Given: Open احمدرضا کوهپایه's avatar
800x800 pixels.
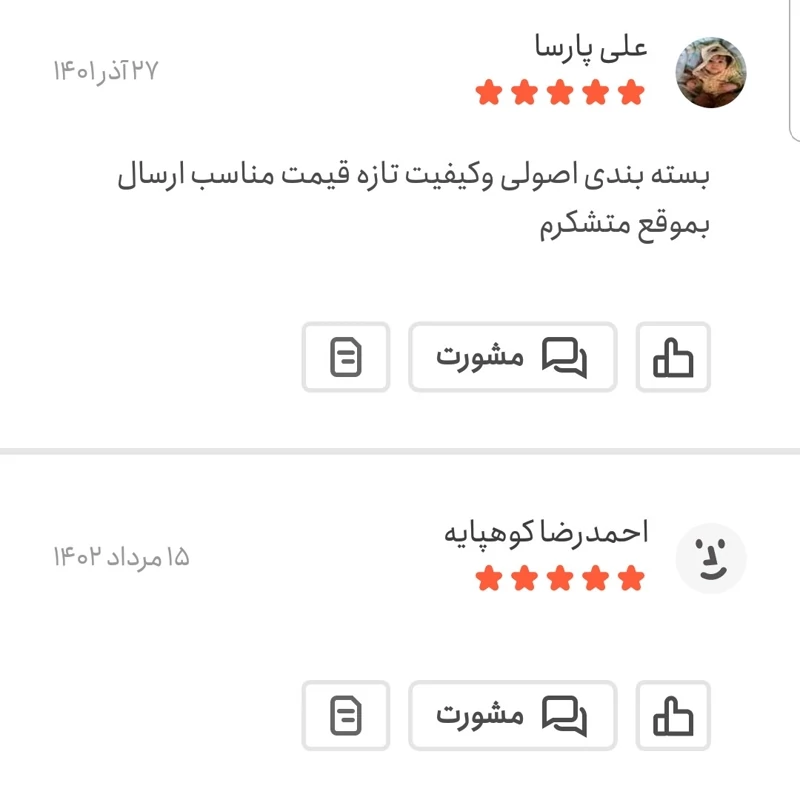Looking at the screenshot, I should click(711, 558).
